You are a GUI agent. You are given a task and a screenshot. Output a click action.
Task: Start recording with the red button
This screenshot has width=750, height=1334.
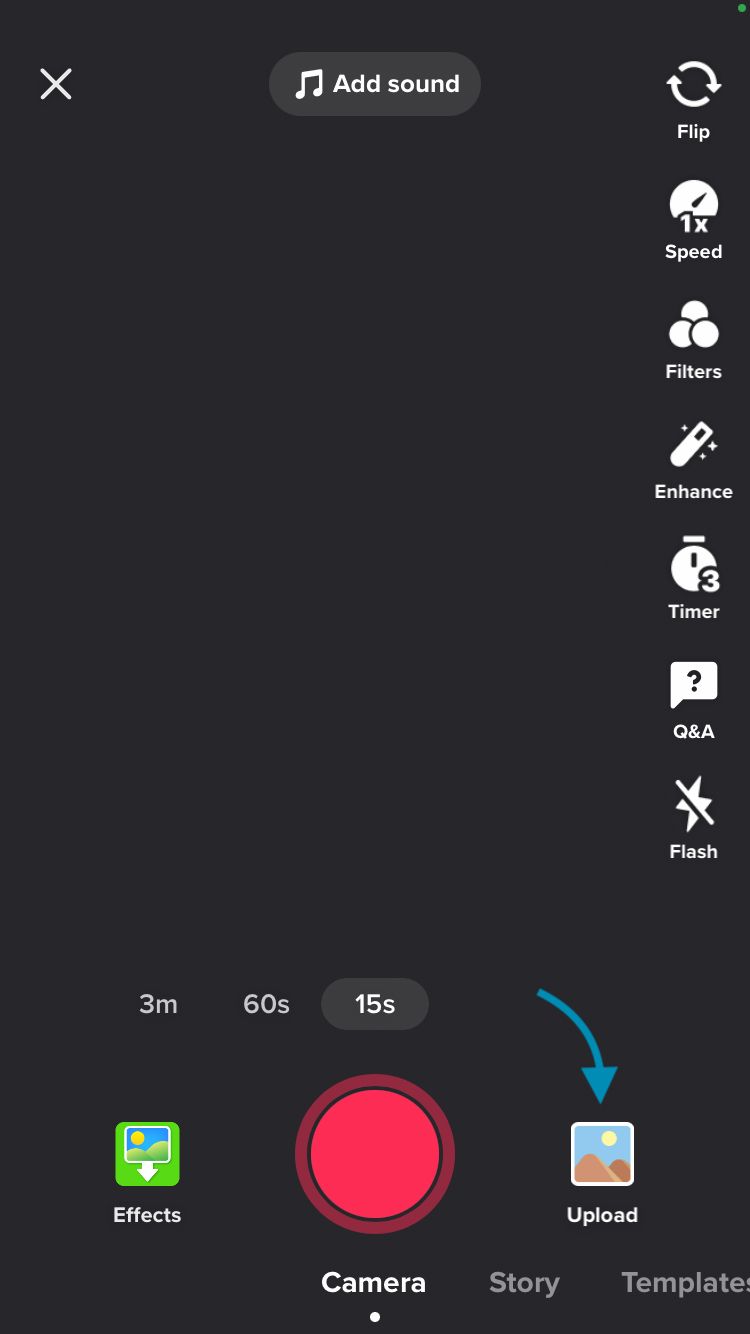coord(375,1154)
